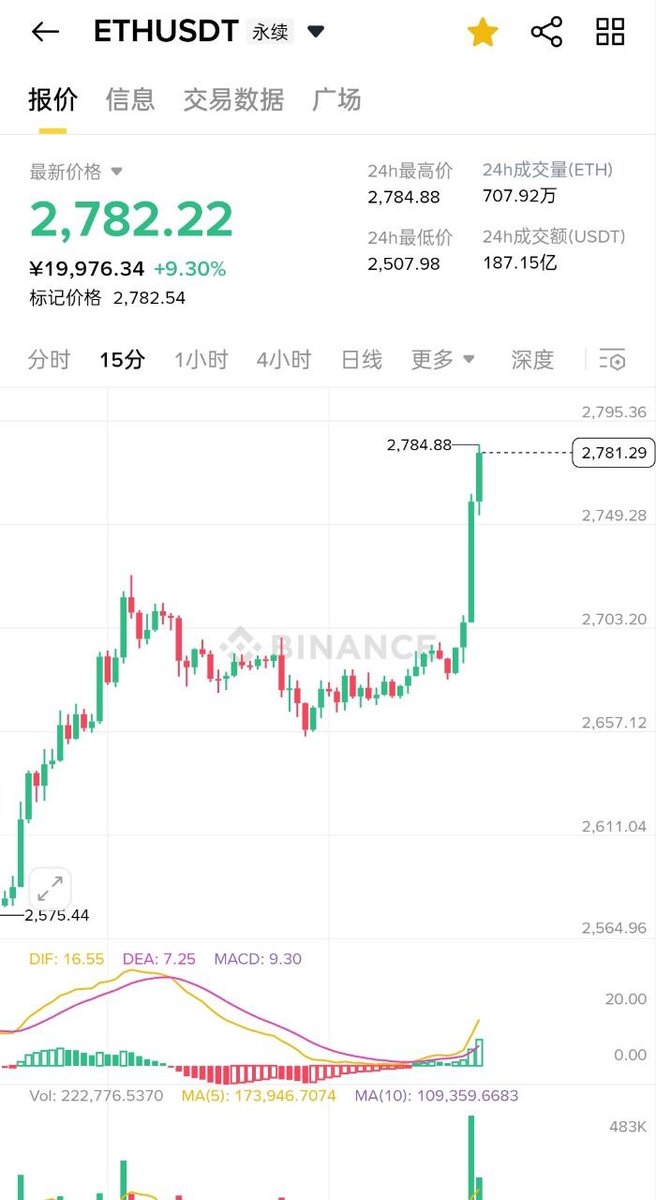Switch to the 交易数据 tab
Image resolution: width=656 pixels, height=1200 pixels.
233,100
